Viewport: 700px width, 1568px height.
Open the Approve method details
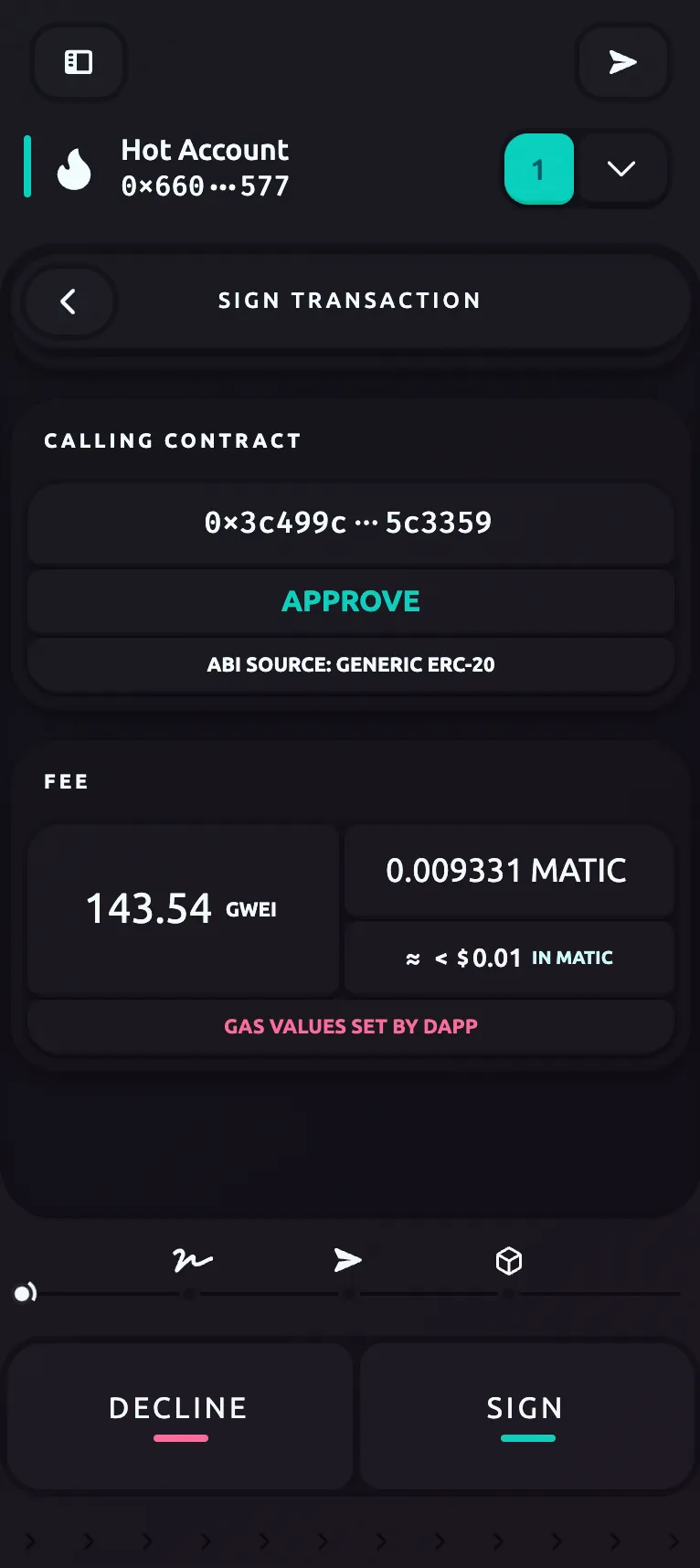[x=350, y=601]
